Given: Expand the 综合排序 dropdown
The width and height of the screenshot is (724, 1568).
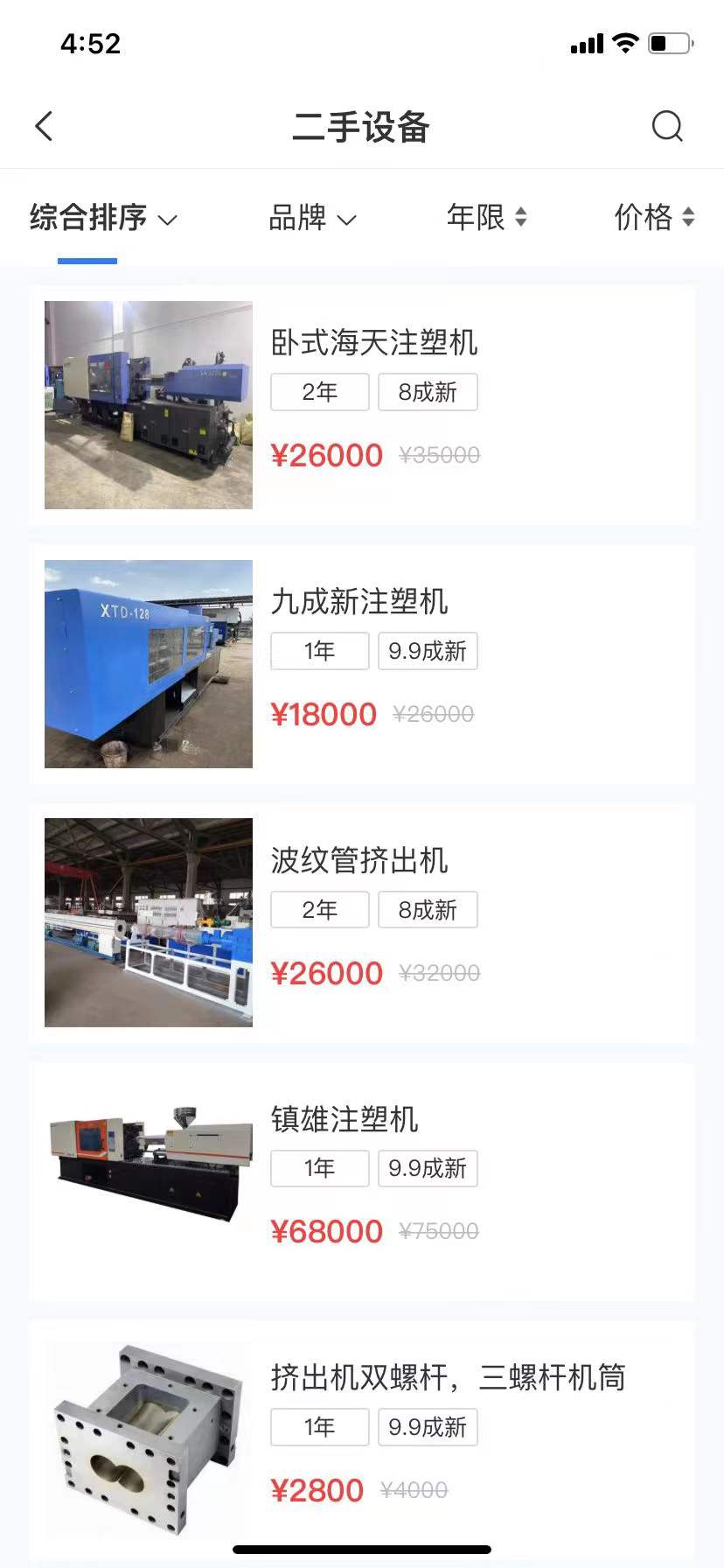Looking at the screenshot, I should pyautogui.click(x=101, y=218).
